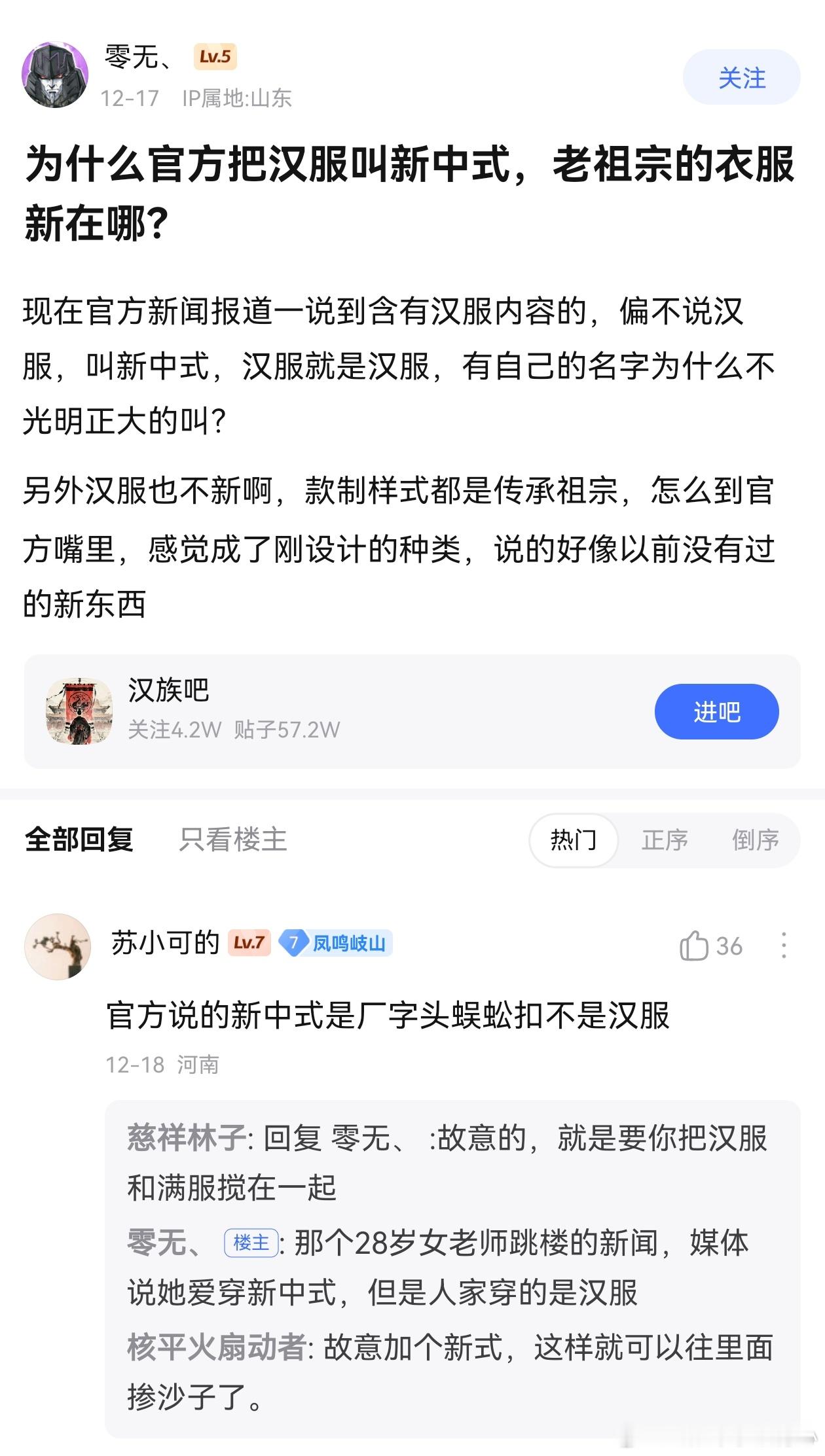Viewport: 825px width, 1456px height.
Task: Open the IP属地:山东 location label
Action: coord(236,96)
